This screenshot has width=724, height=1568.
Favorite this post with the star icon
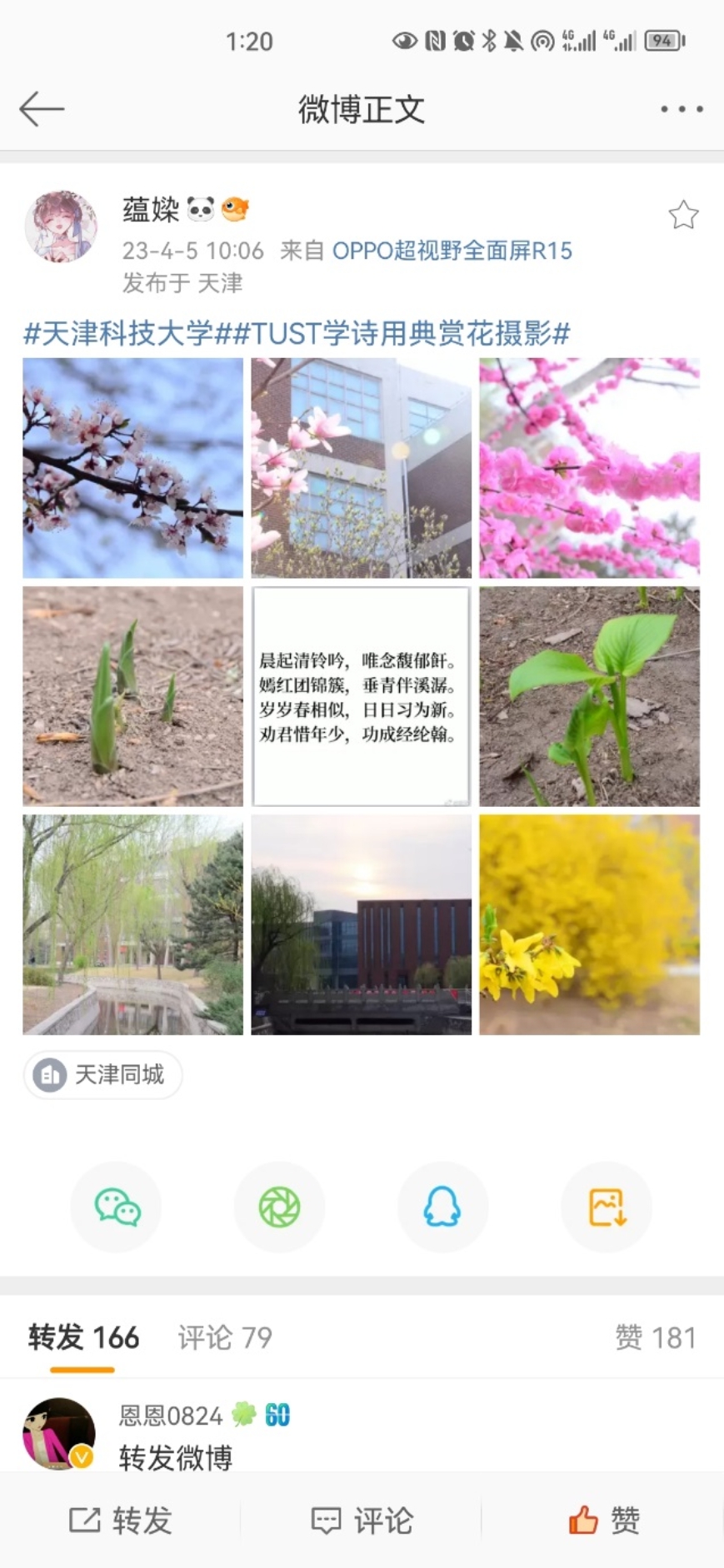pos(683,215)
